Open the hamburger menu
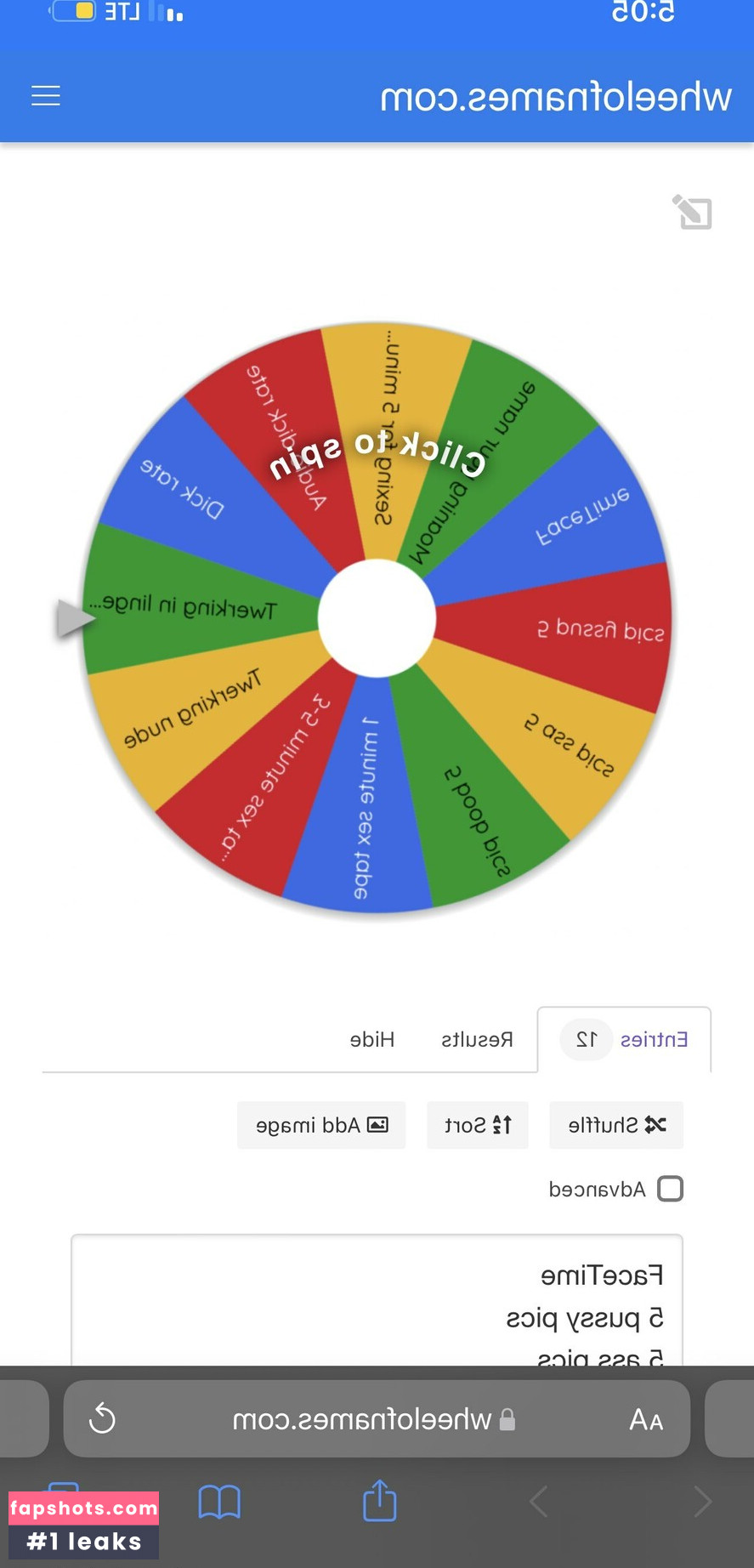 pyautogui.click(x=46, y=95)
